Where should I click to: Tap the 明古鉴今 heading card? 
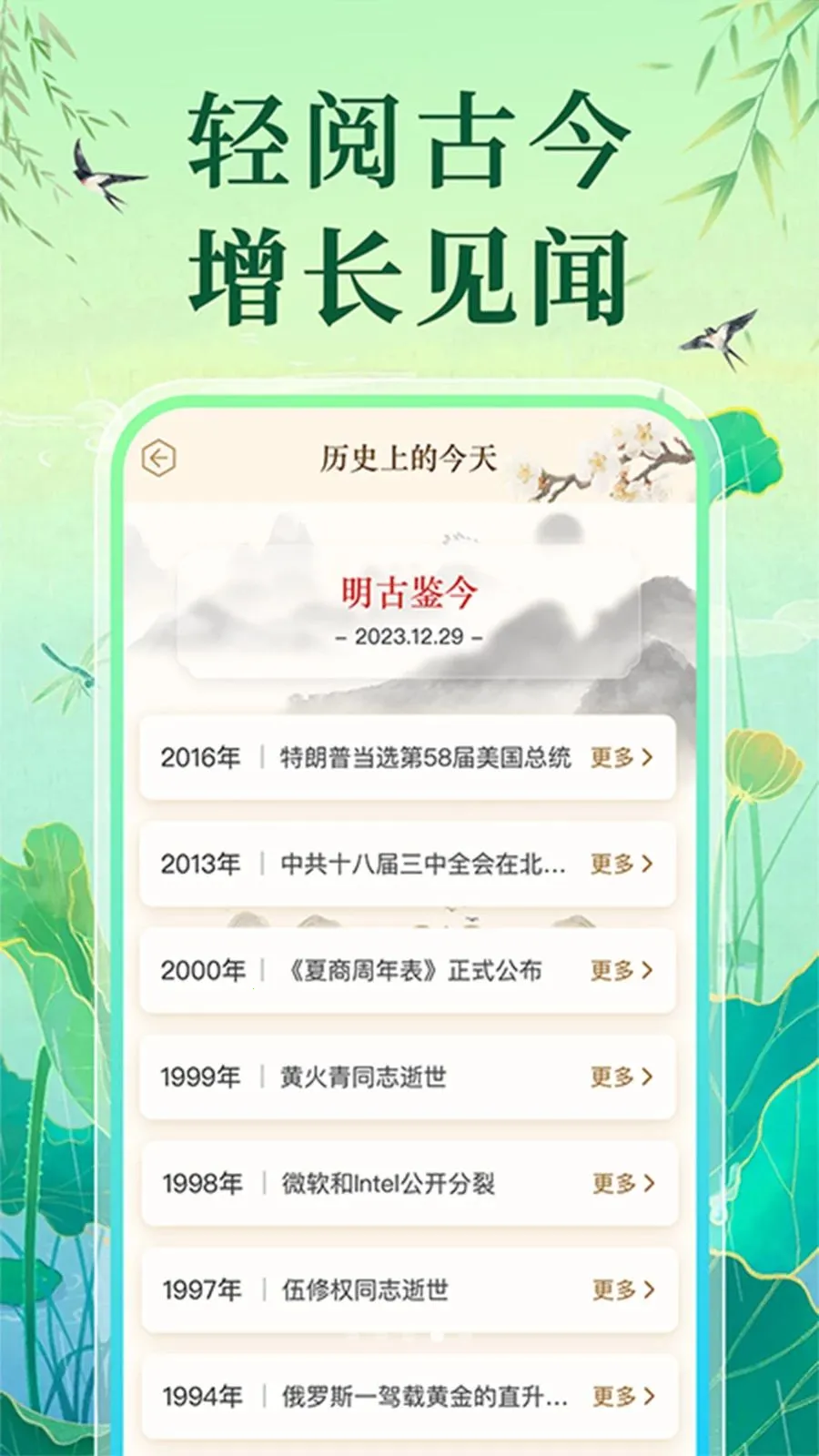point(409,591)
